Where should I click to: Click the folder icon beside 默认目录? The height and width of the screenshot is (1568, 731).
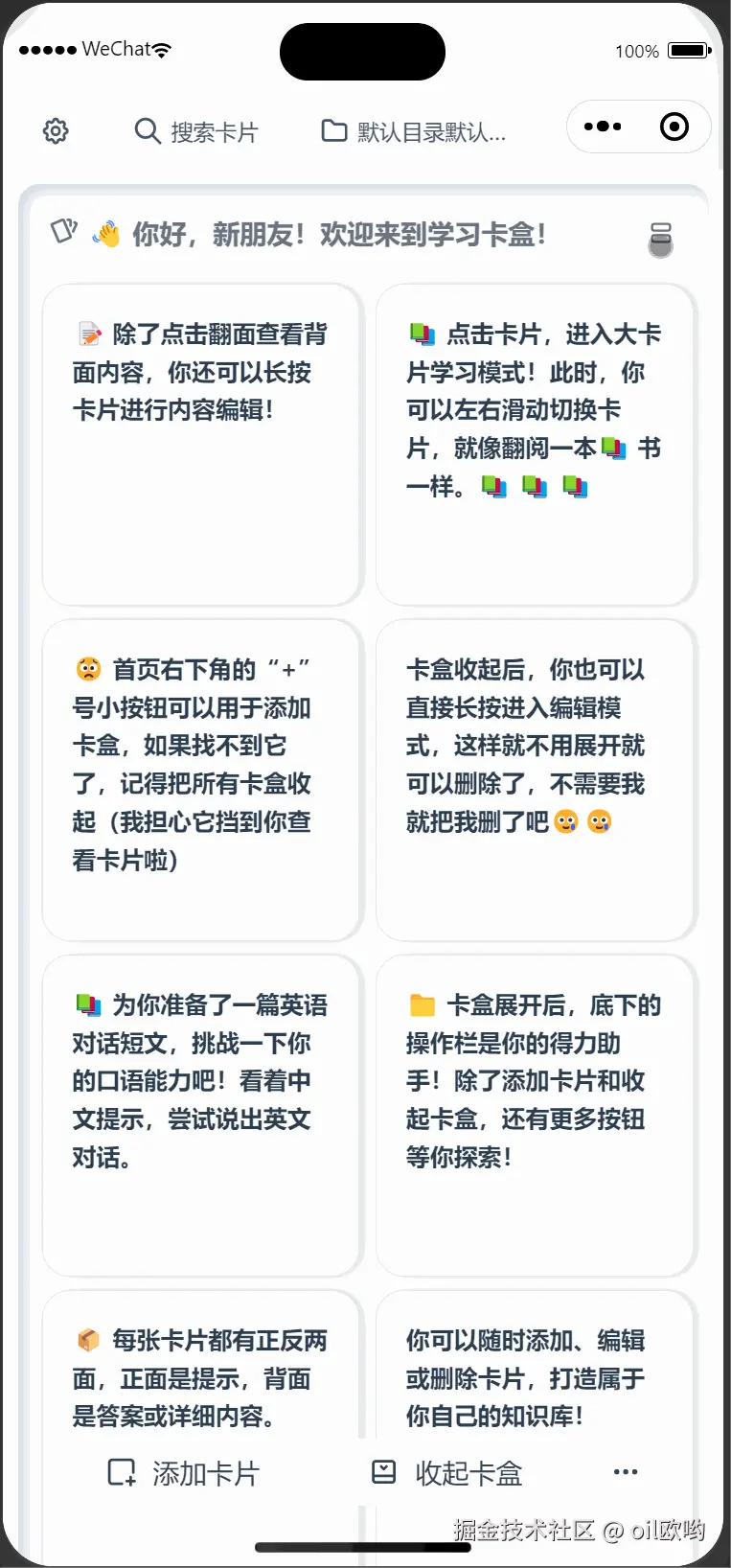(332, 130)
